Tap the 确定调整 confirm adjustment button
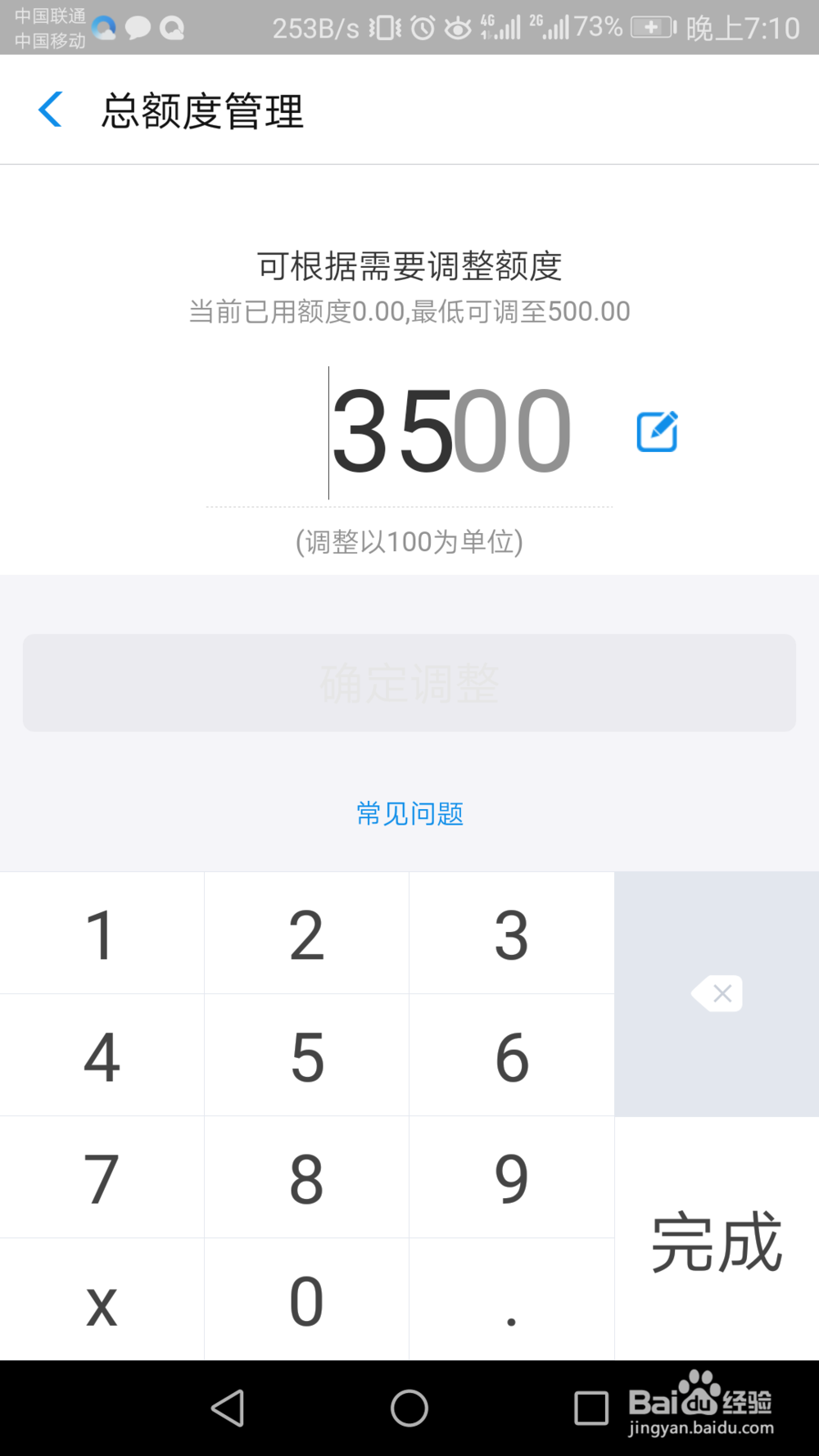The height and width of the screenshot is (1456, 819). [409, 682]
